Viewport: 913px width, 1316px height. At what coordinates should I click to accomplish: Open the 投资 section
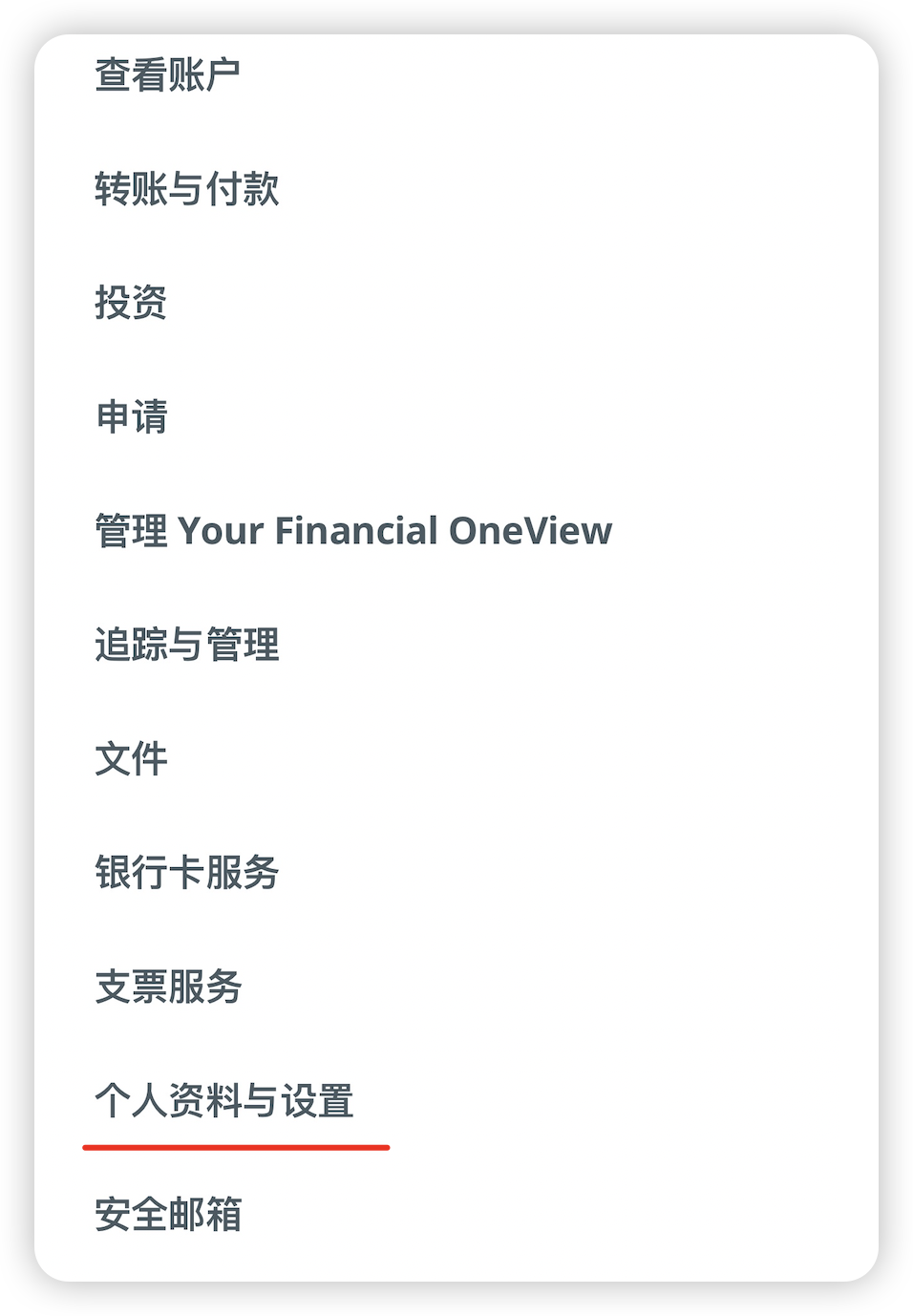(131, 303)
